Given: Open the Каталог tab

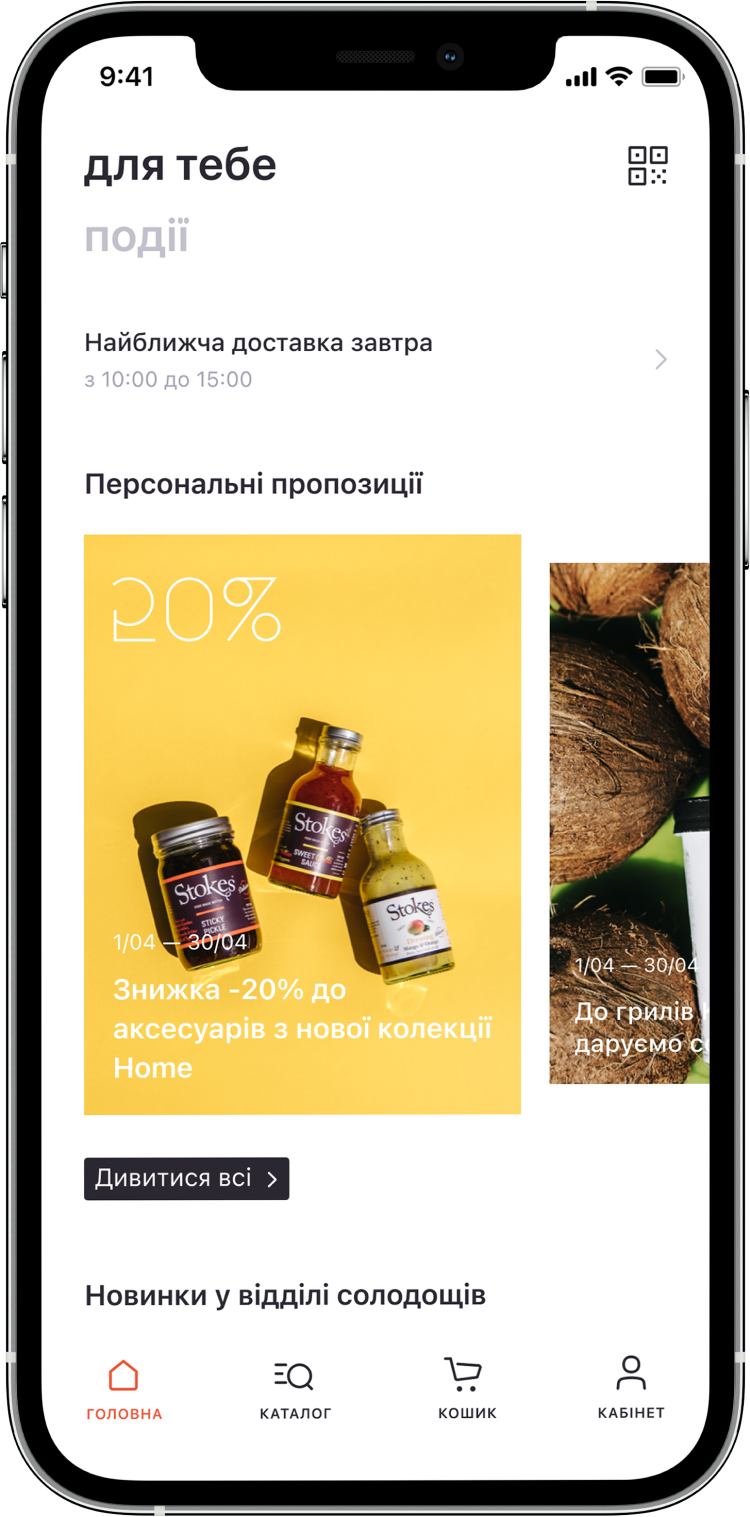Looking at the screenshot, I should pyautogui.click(x=295, y=1389).
